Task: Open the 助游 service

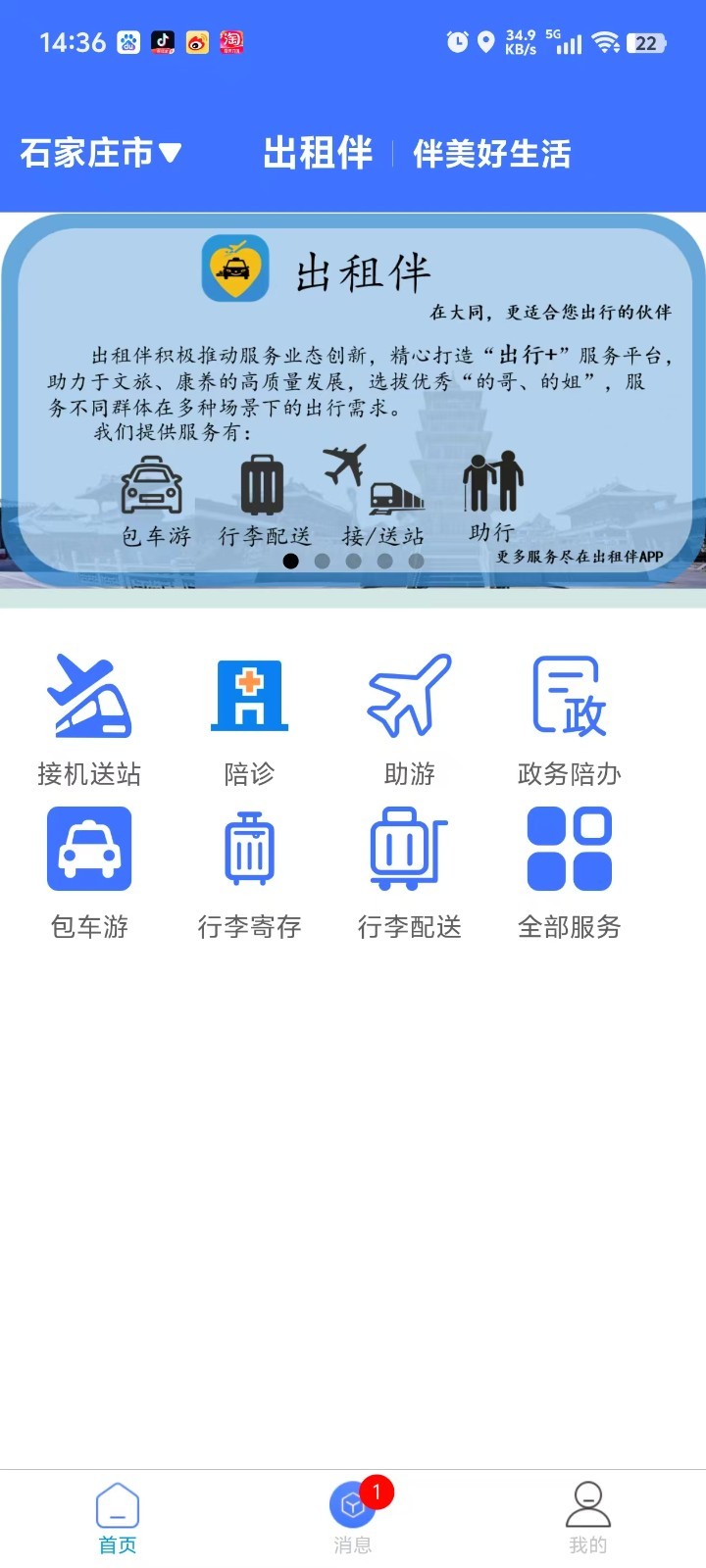Action: (x=409, y=718)
